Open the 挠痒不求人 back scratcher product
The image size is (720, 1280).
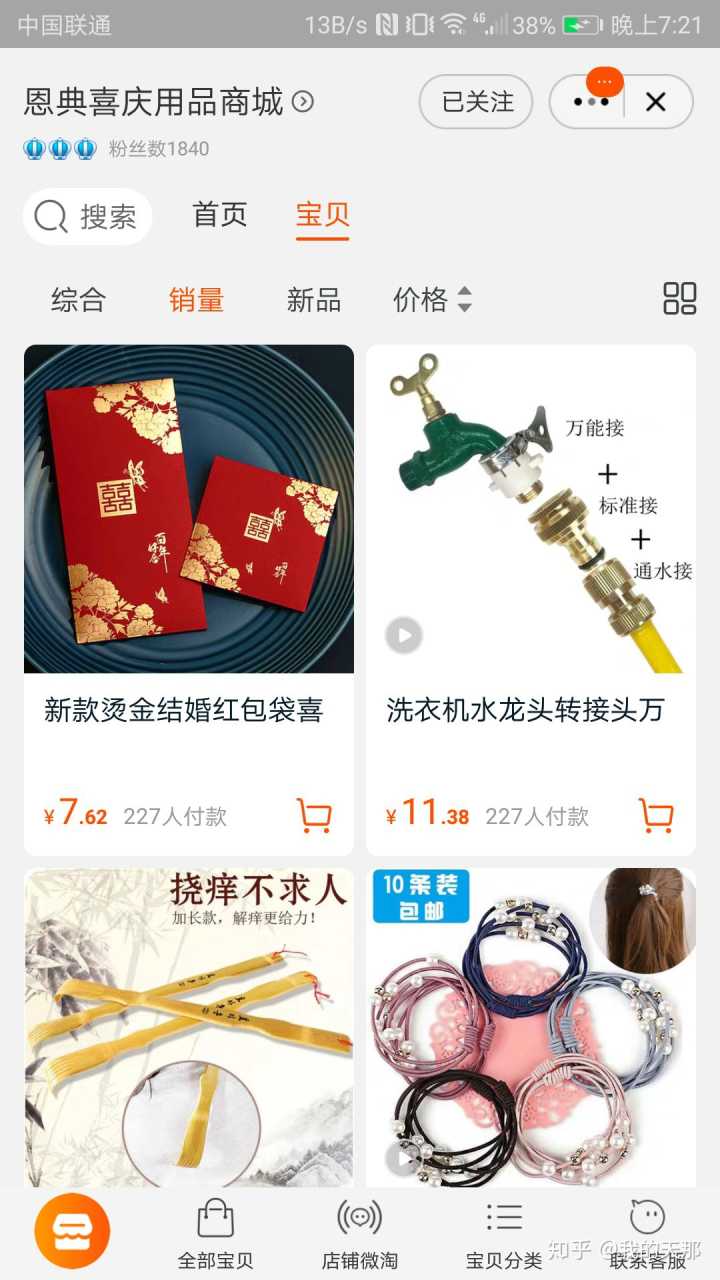(x=188, y=1025)
